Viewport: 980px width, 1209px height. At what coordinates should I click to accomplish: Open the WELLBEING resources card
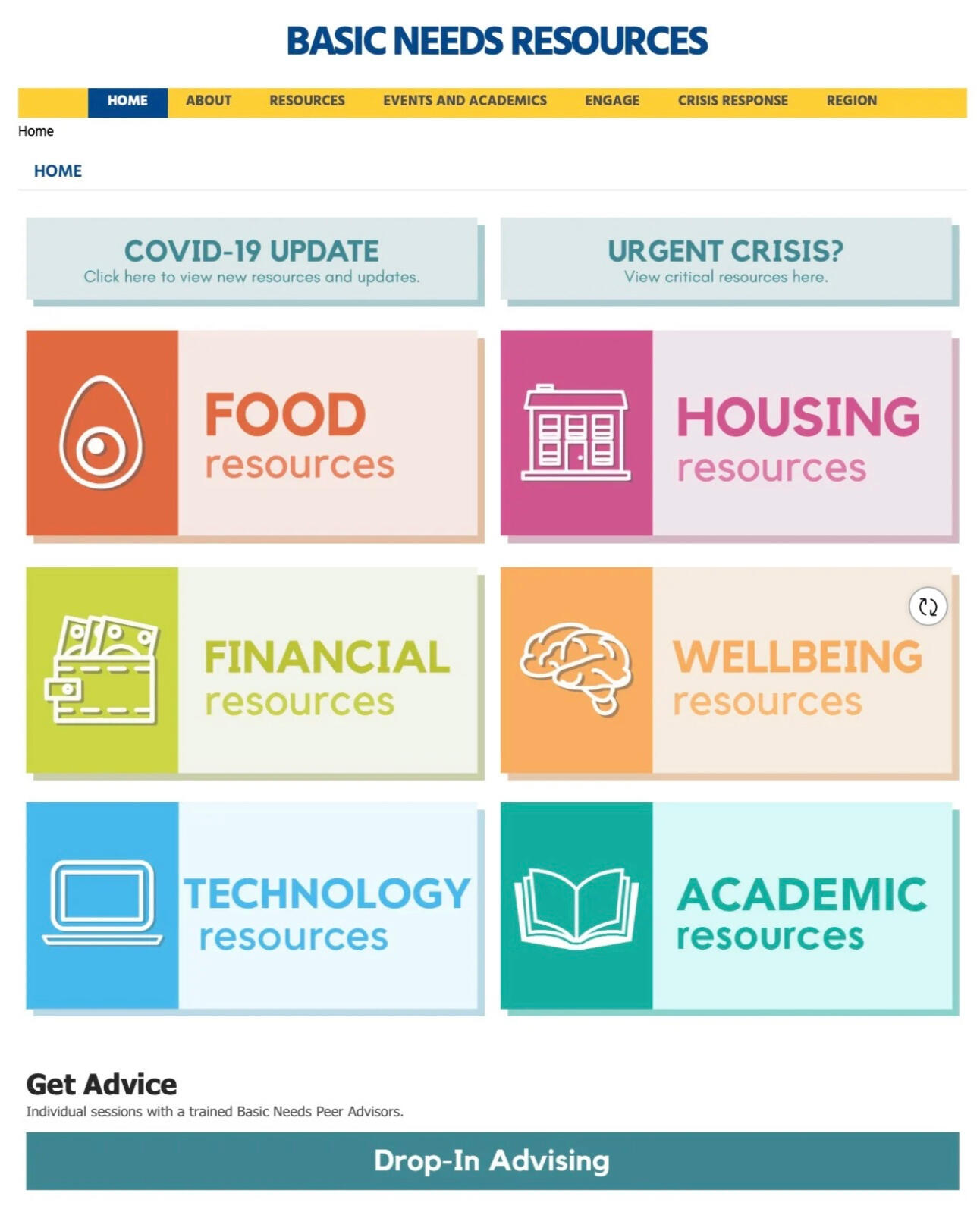(x=725, y=670)
